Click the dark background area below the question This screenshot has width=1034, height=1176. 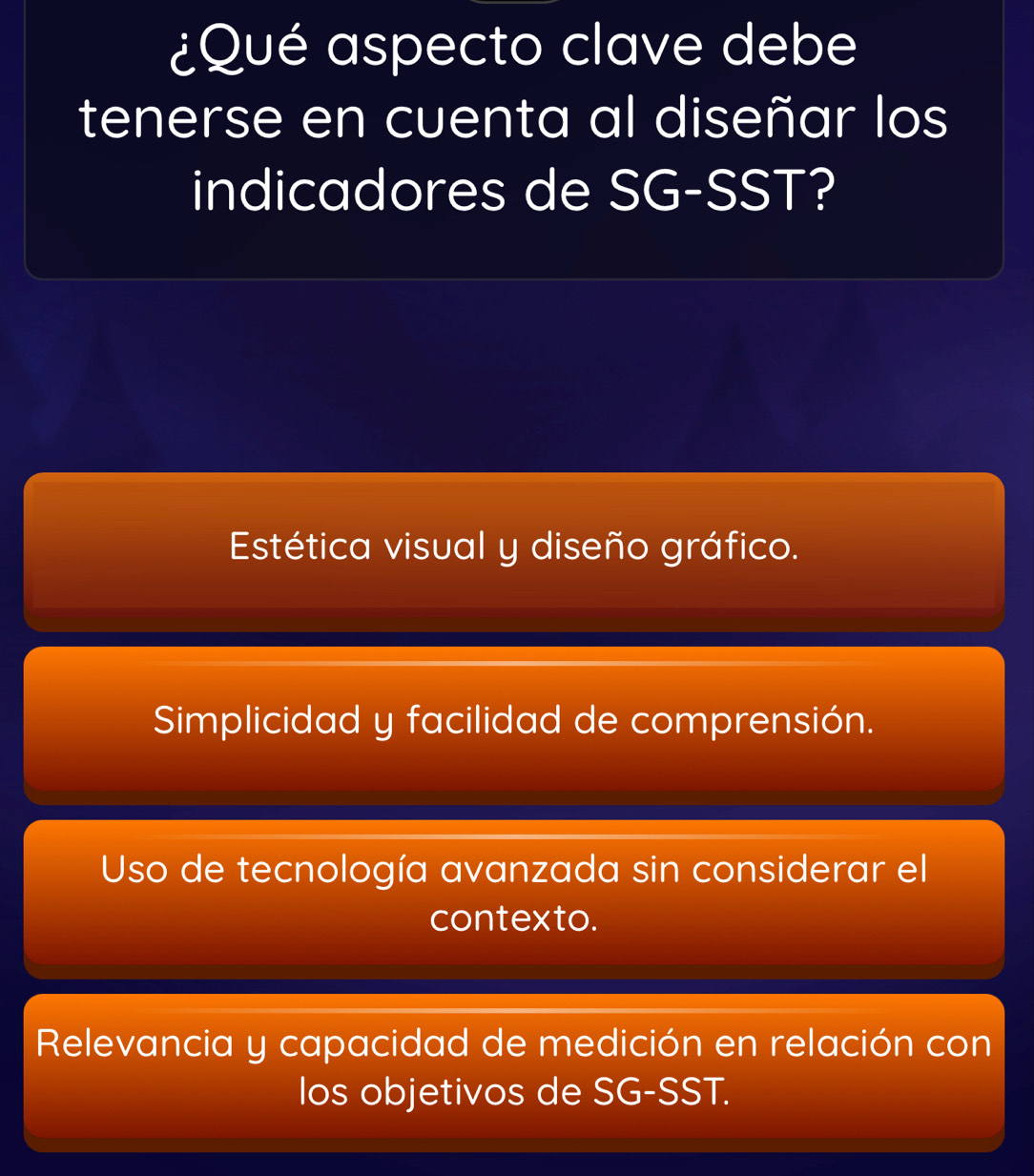[x=515, y=372]
